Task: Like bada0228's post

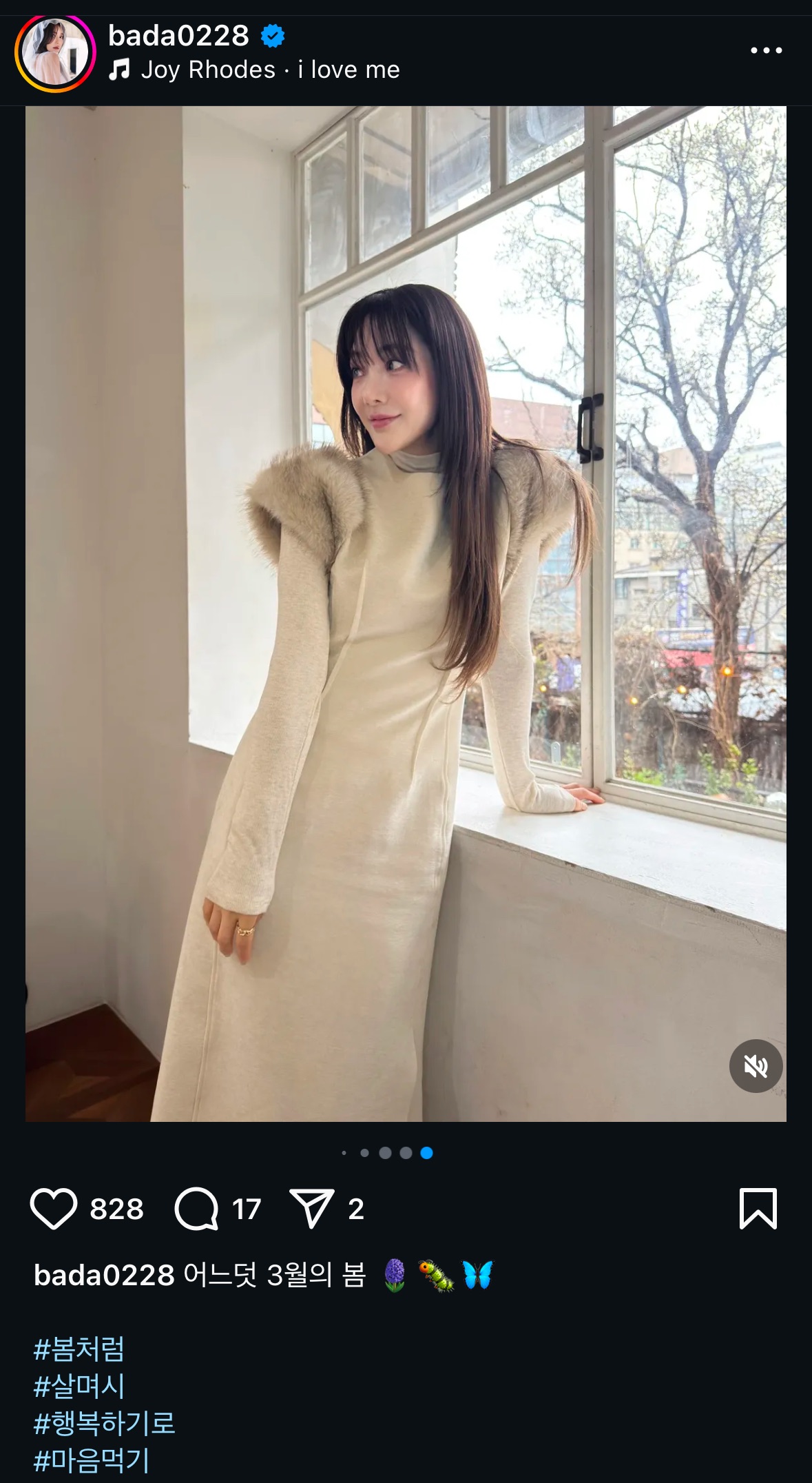Action: [x=54, y=1209]
